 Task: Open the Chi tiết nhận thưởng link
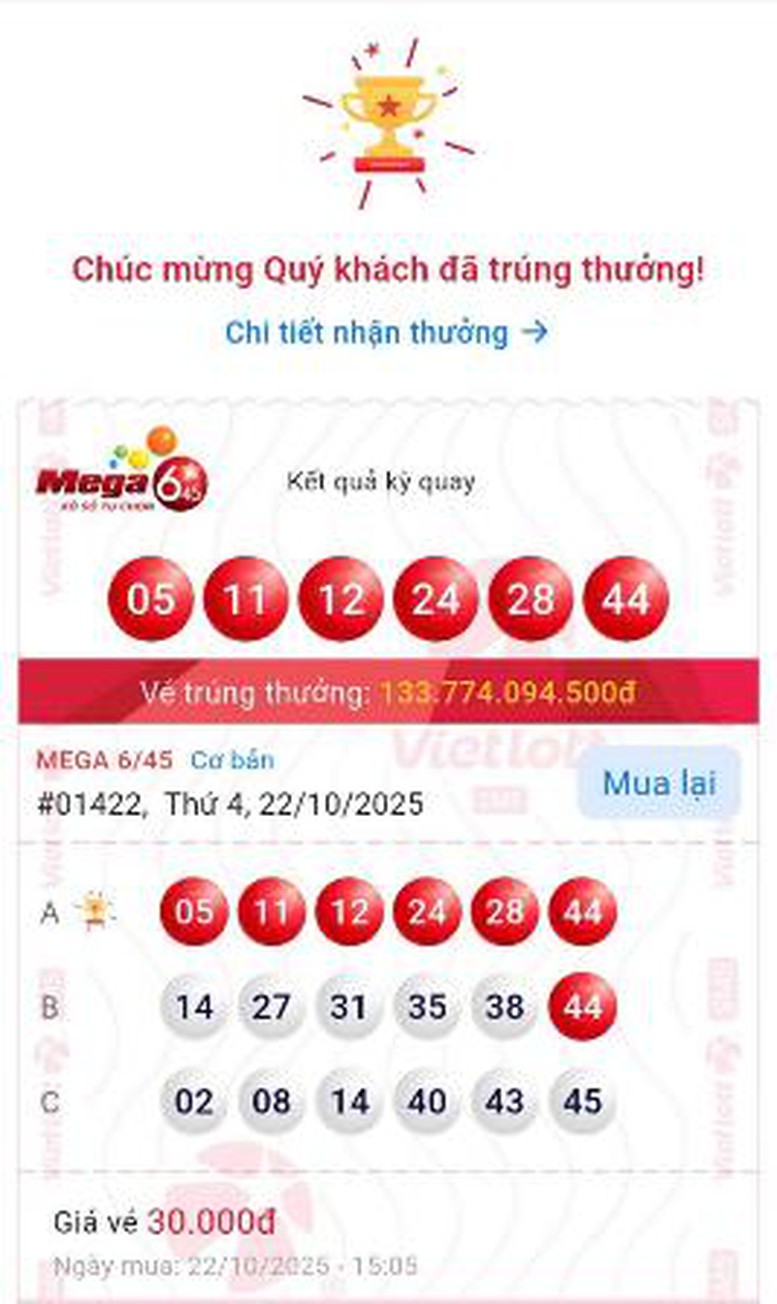coord(386,333)
